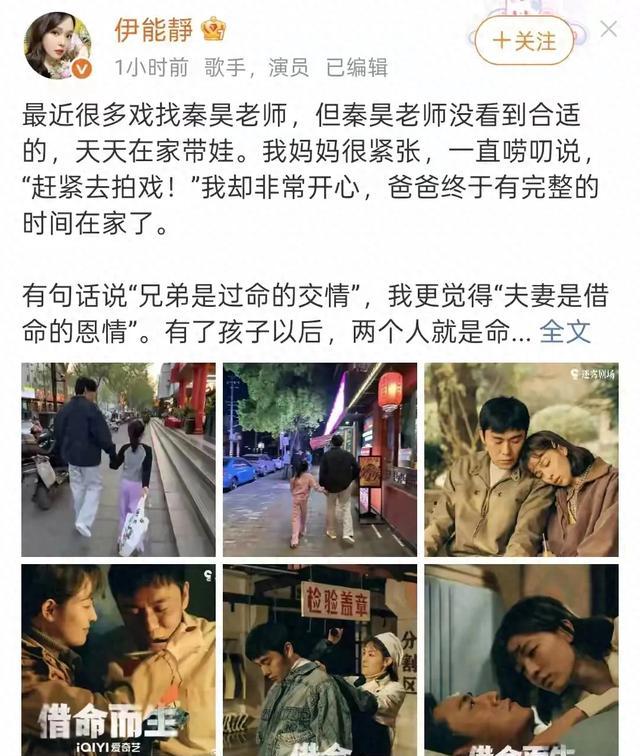This screenshot has width=640, height=756.
Task: Open the 借命而生 iQIYI poster image
Action: 118,660
